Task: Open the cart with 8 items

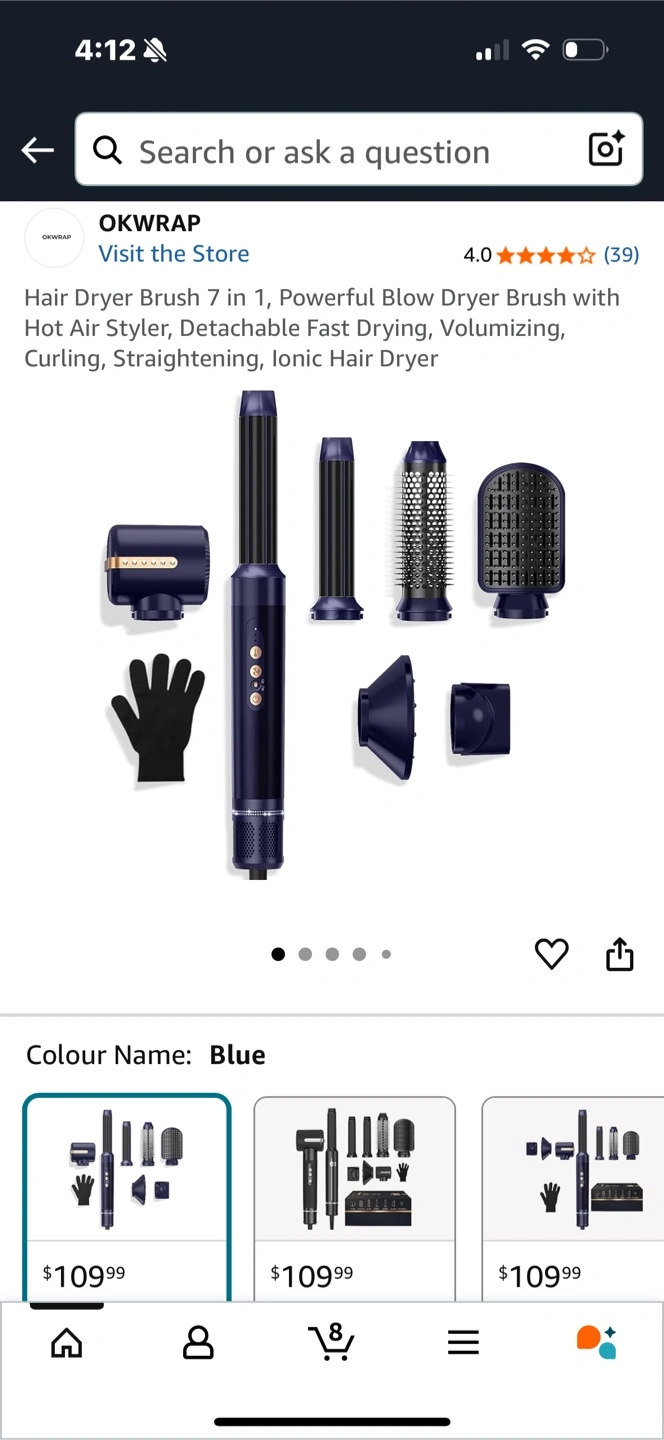Action: pos(331,1341)
